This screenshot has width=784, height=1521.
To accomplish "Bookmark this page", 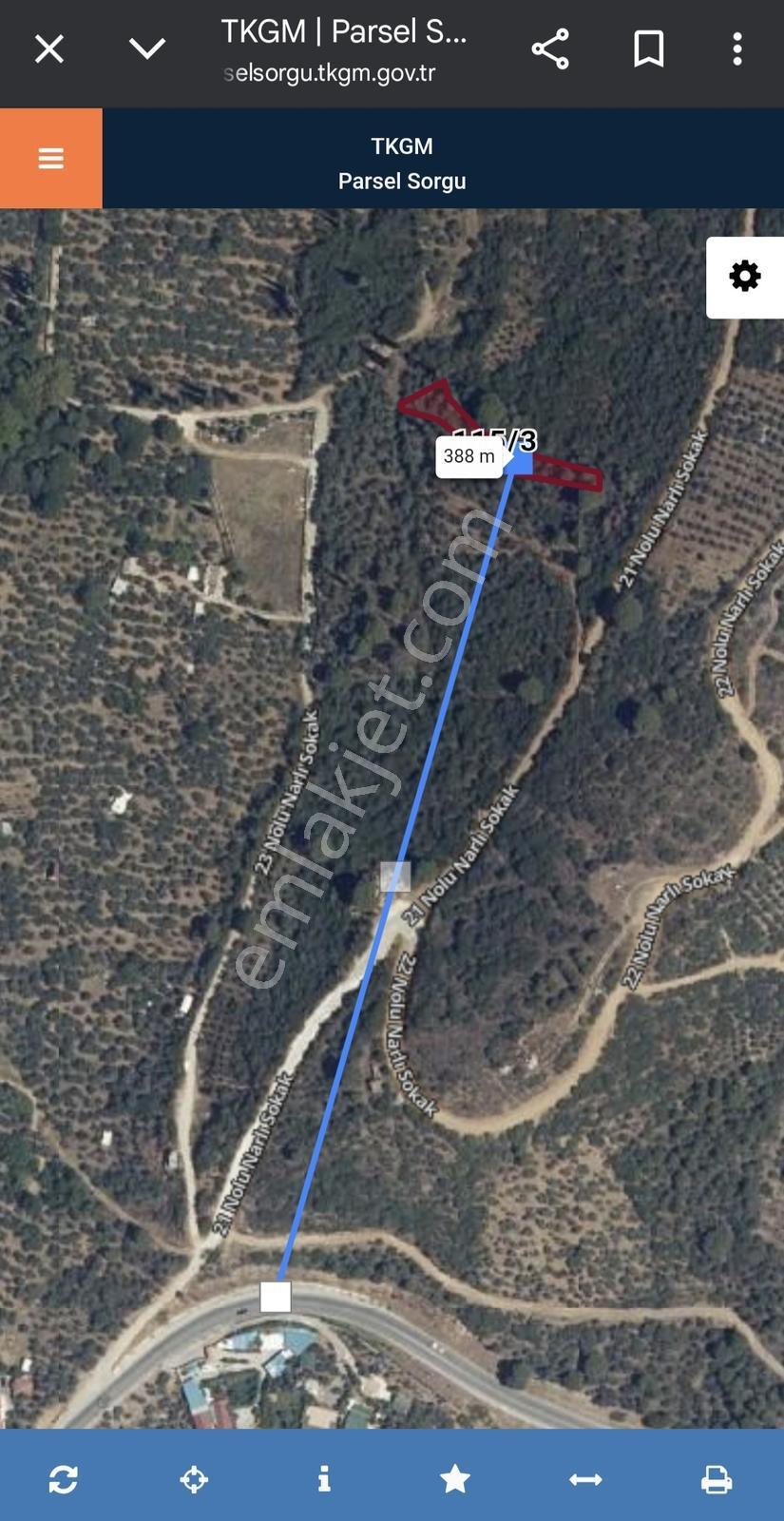I will coord(649,48).
